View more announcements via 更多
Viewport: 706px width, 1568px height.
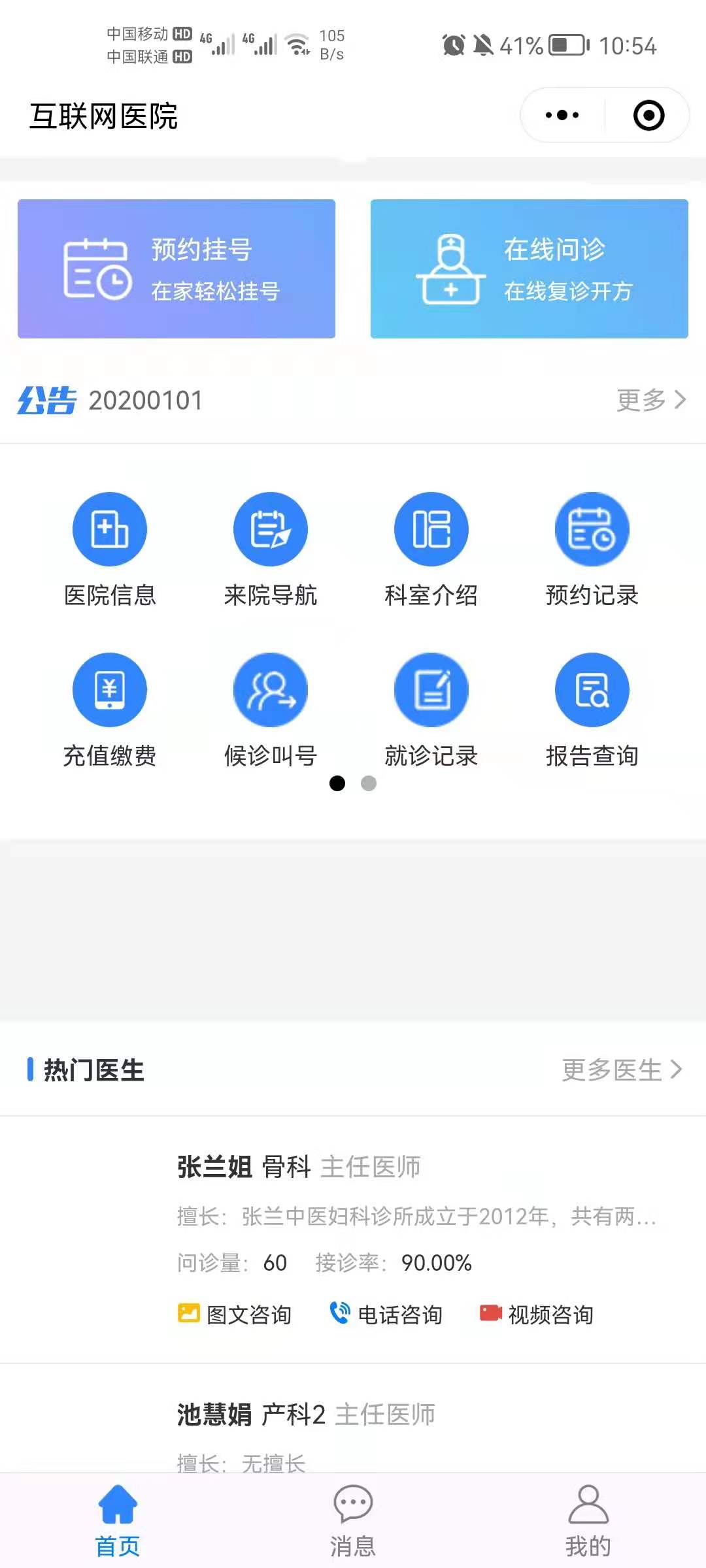pos(651,400)
